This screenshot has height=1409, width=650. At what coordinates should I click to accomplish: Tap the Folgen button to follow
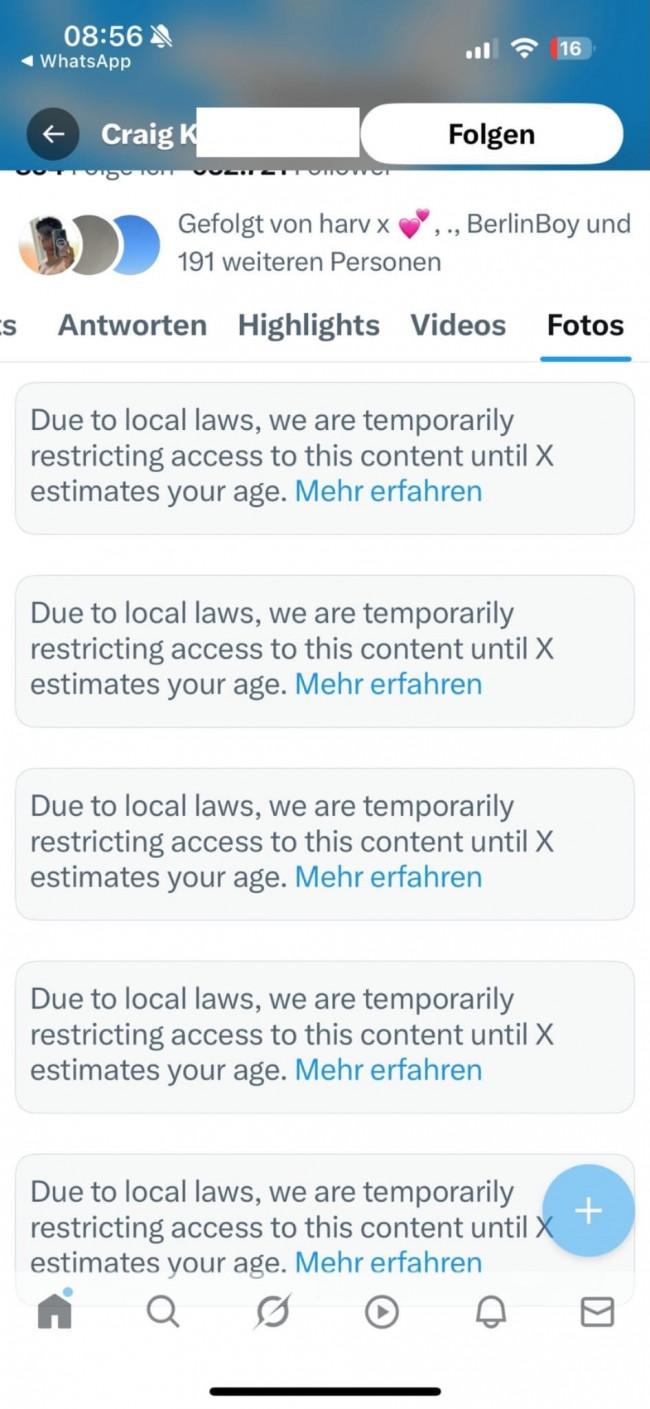491,134
